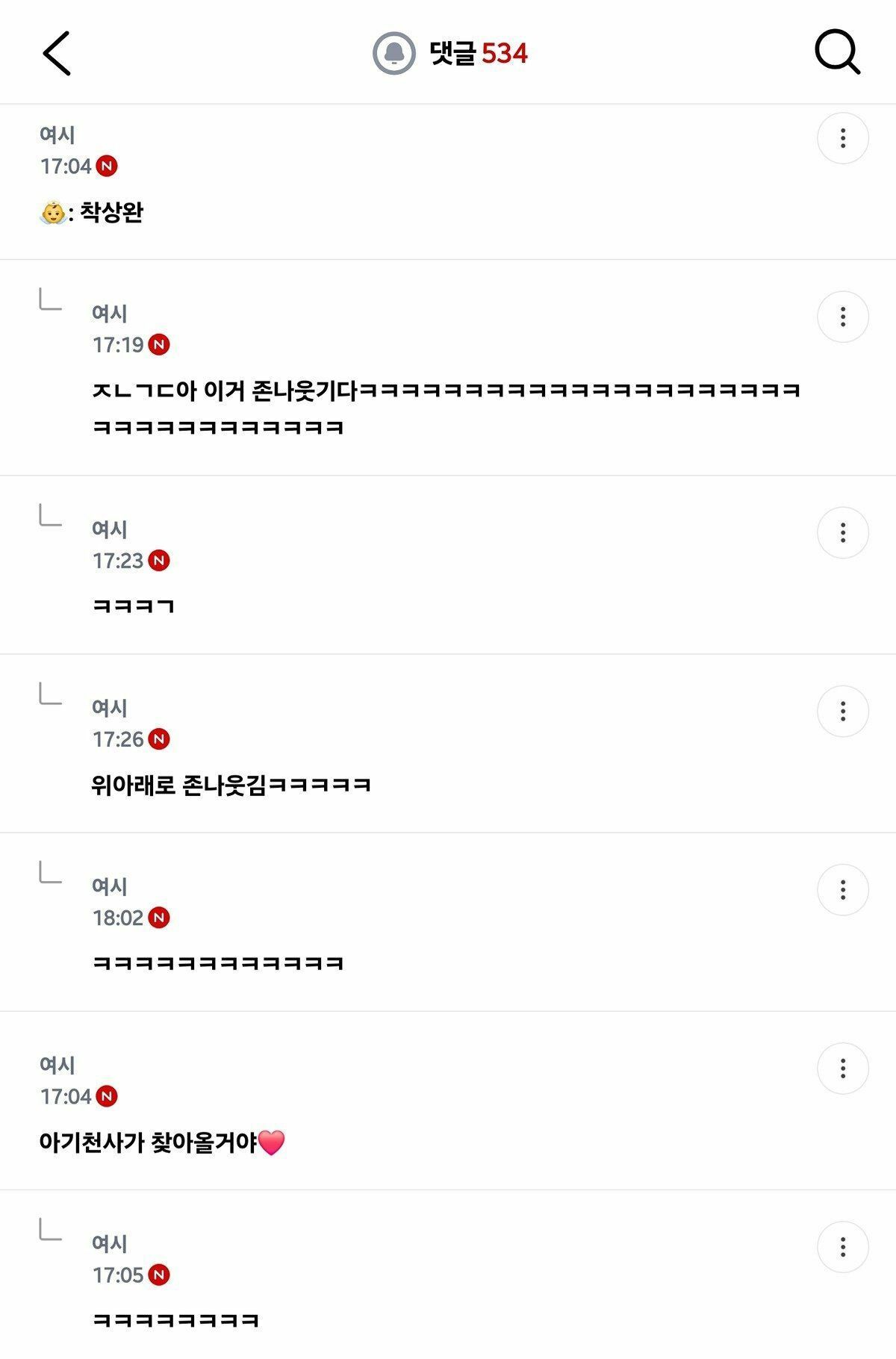The height and width of the screenshot is (1359, 896).
Task: Show options for the 위아래로 존나웃김 reply
Action: click(x=842, y=711)
